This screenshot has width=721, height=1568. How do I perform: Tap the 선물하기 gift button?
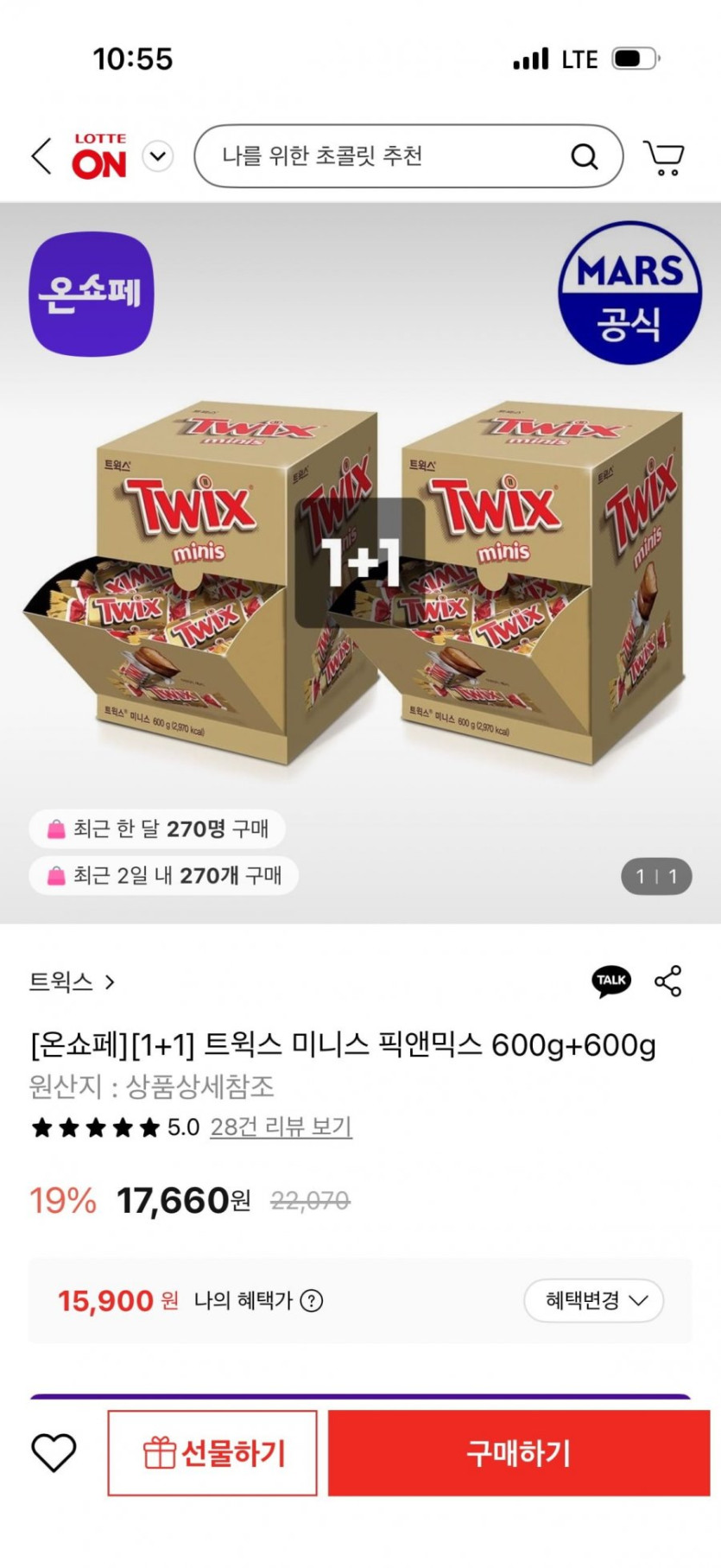point(212,1453)
